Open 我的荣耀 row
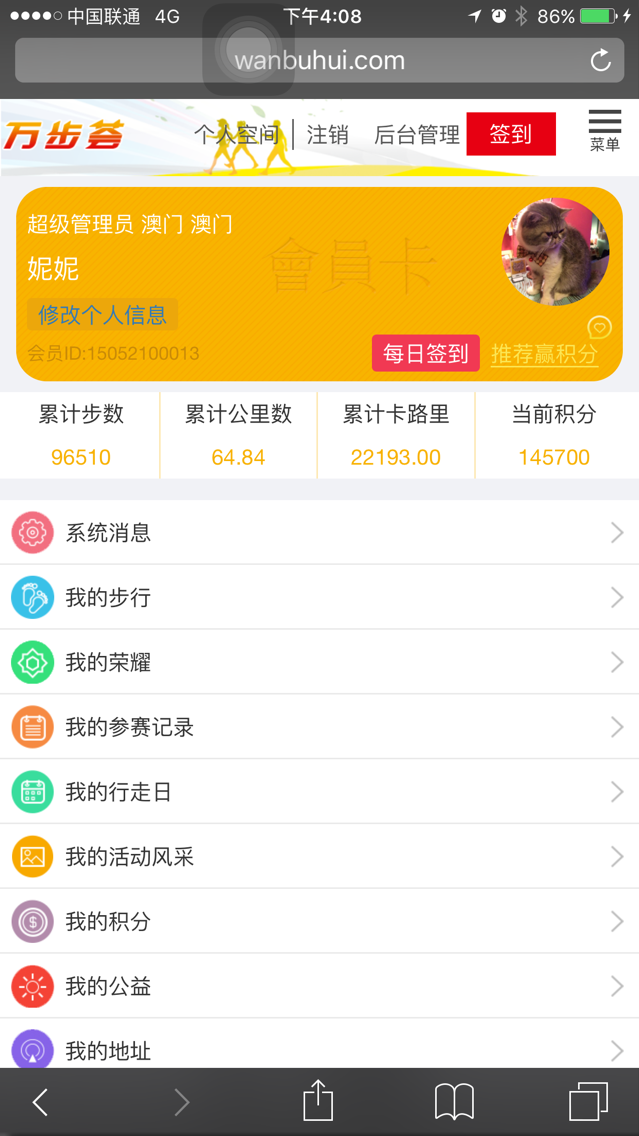The image size is (639, 1136). click(x=319, y=662)
